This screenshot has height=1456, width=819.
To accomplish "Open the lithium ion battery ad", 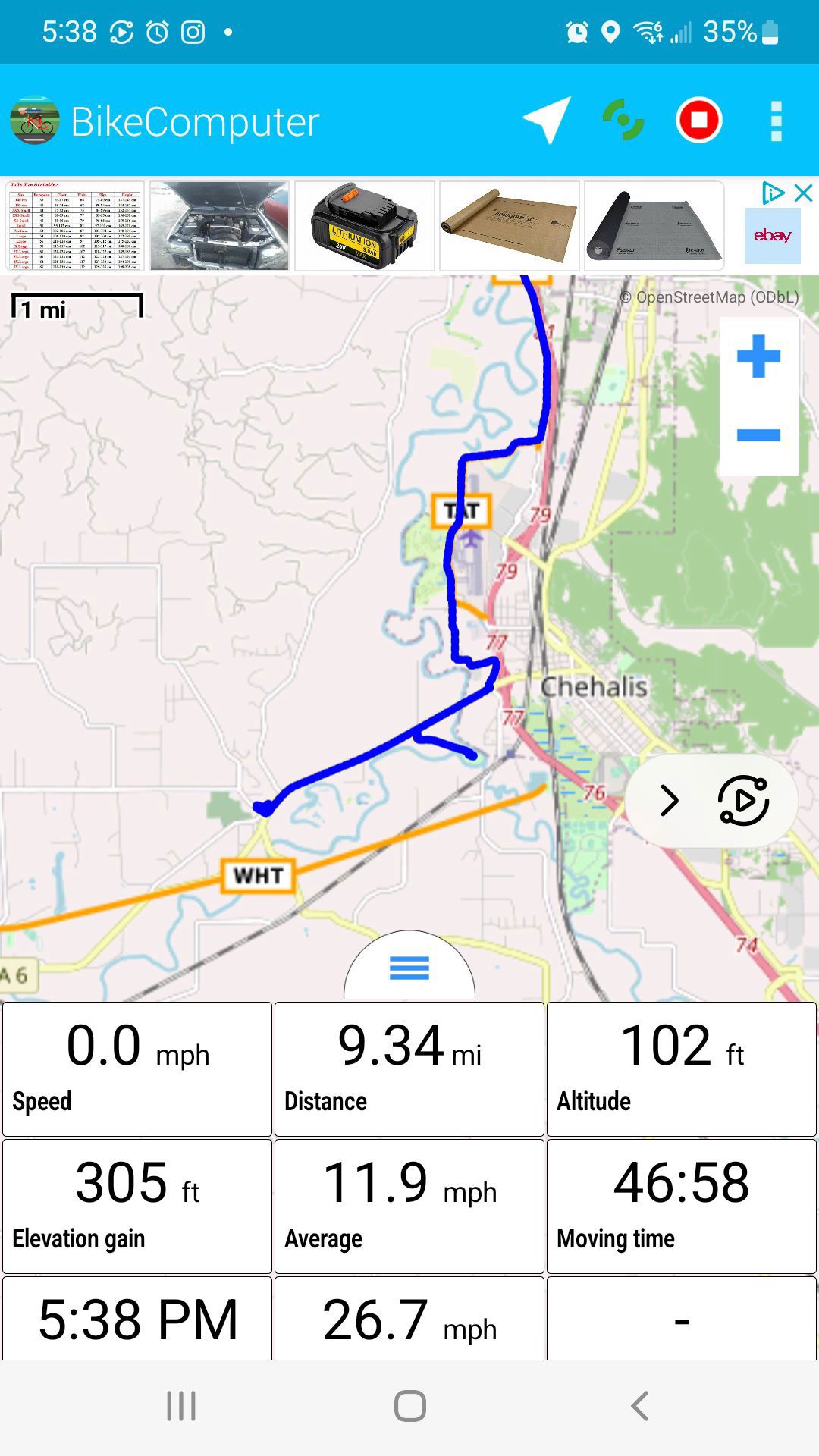I will coord(365,226).
